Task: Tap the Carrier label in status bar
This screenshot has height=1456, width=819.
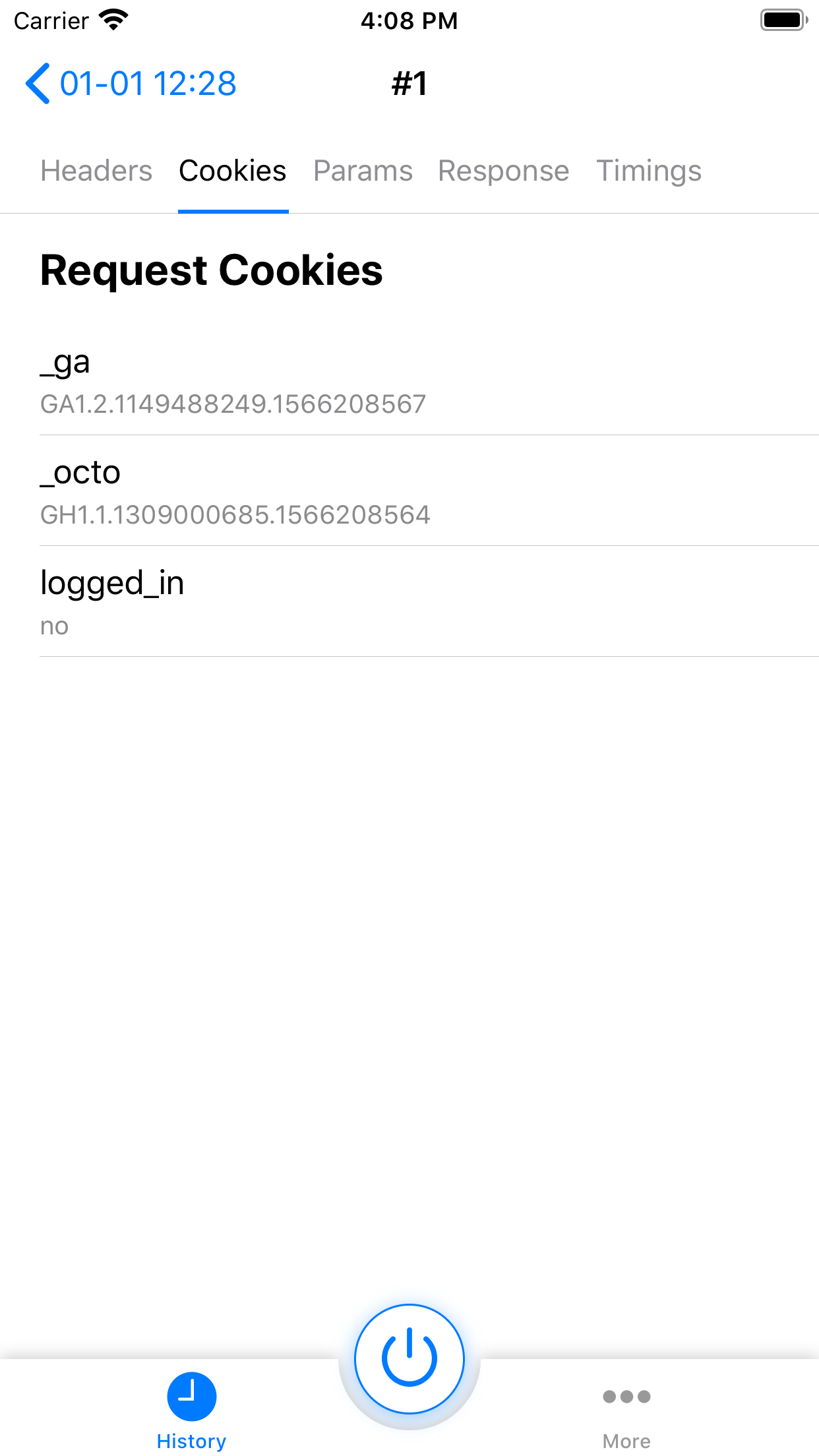Action: (46, 20)
